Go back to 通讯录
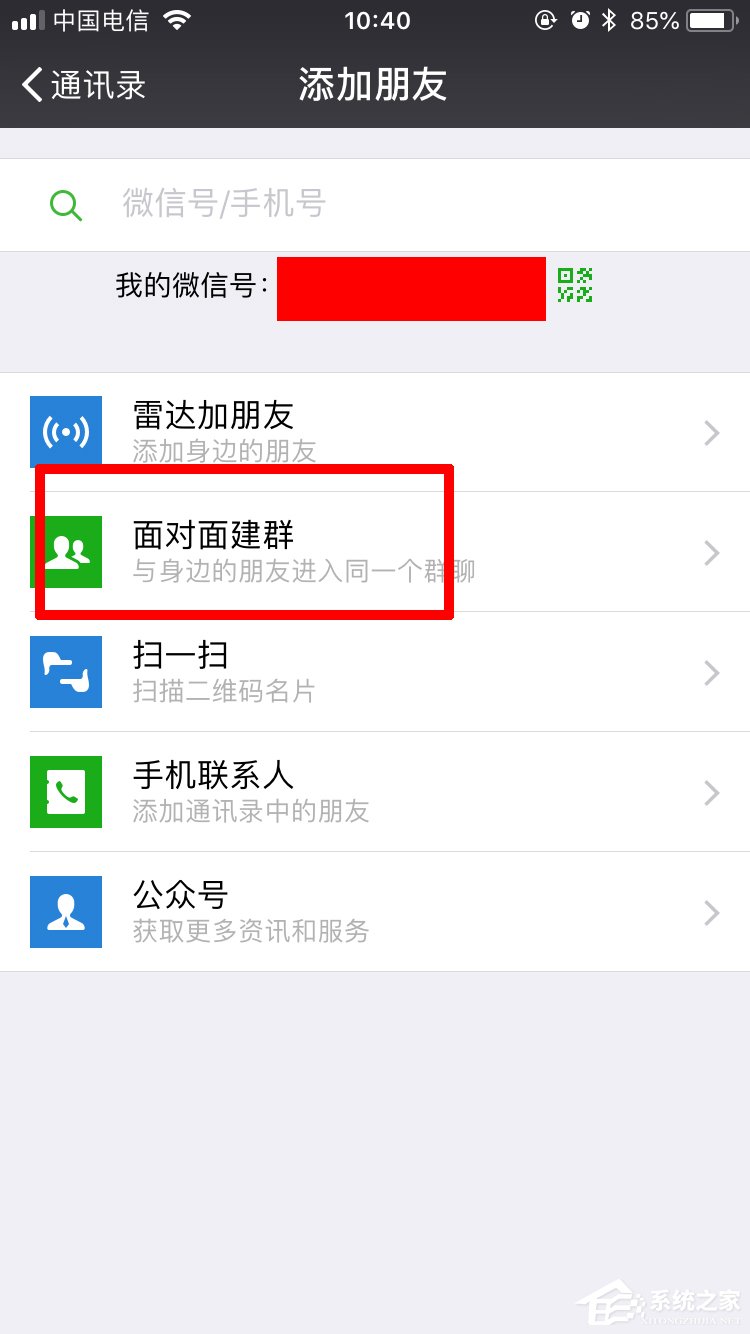This screenshot has height=1334, width=750. (x=84, y=86)
